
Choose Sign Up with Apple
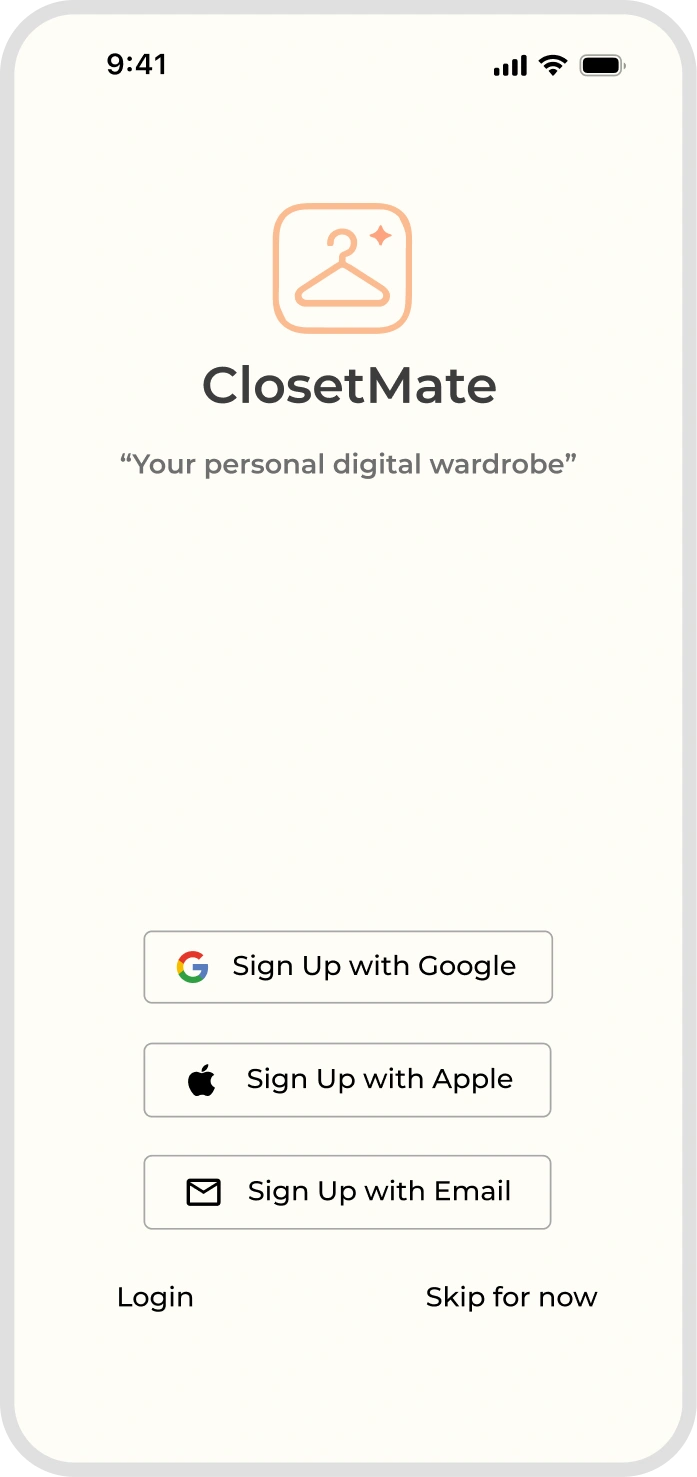click(348, 1080)
